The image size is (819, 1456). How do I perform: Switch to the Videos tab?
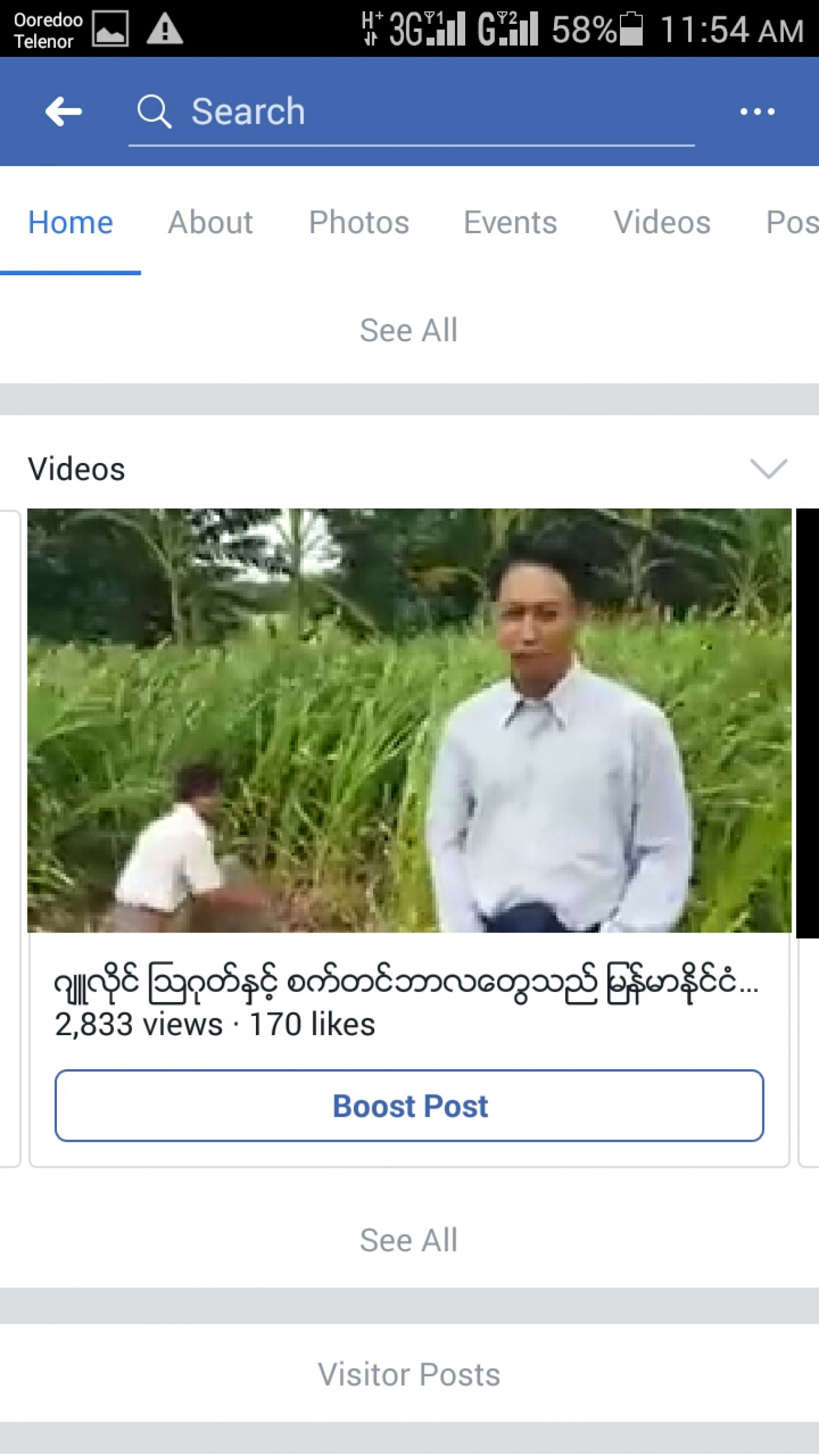662,222
